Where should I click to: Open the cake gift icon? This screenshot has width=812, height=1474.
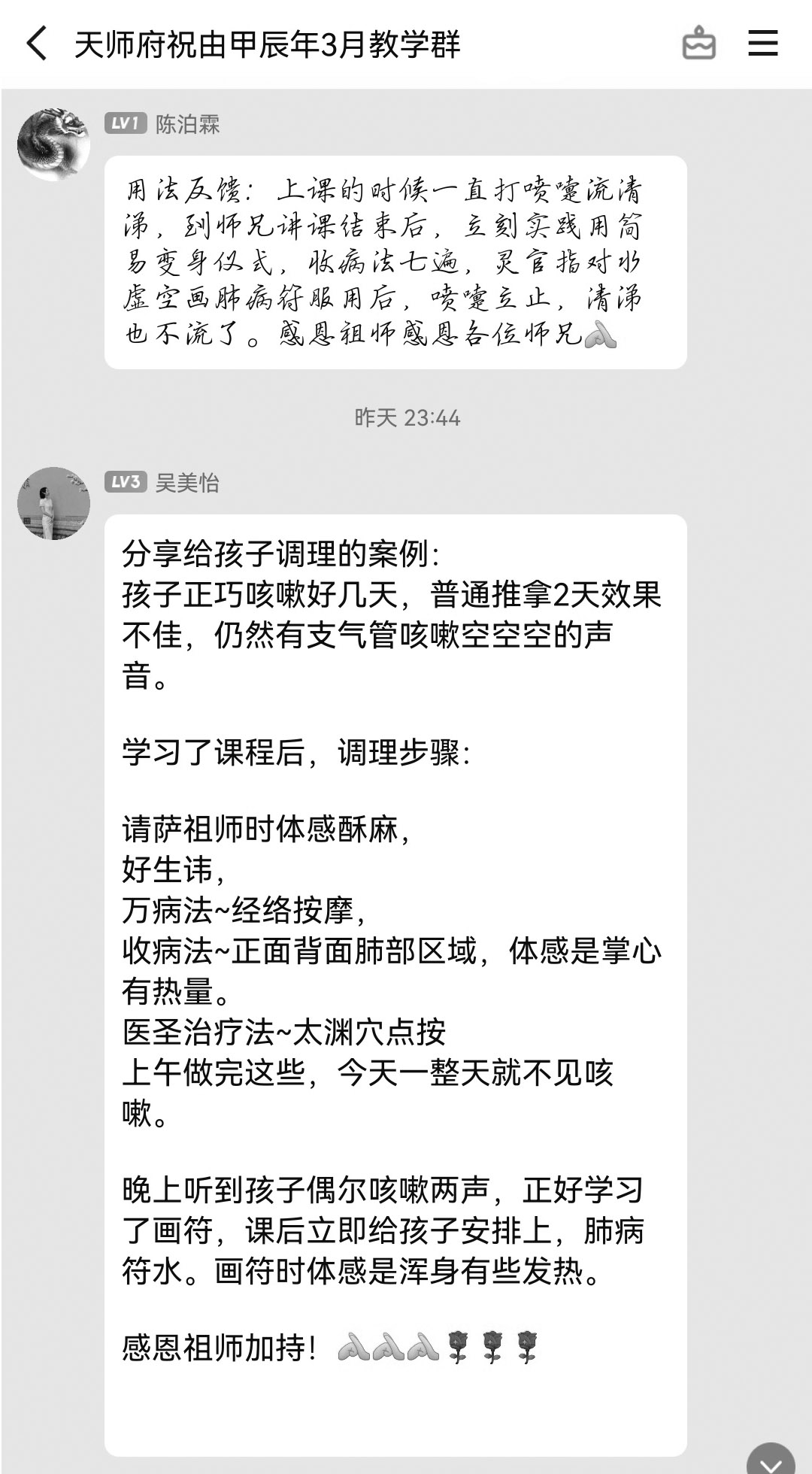tap(698, 44)
